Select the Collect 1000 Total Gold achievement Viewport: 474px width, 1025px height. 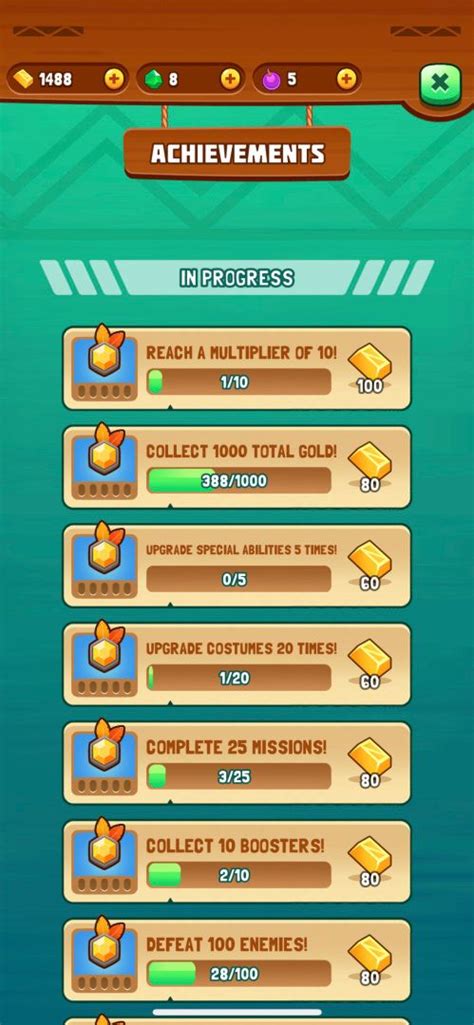(x=237, y=467)
